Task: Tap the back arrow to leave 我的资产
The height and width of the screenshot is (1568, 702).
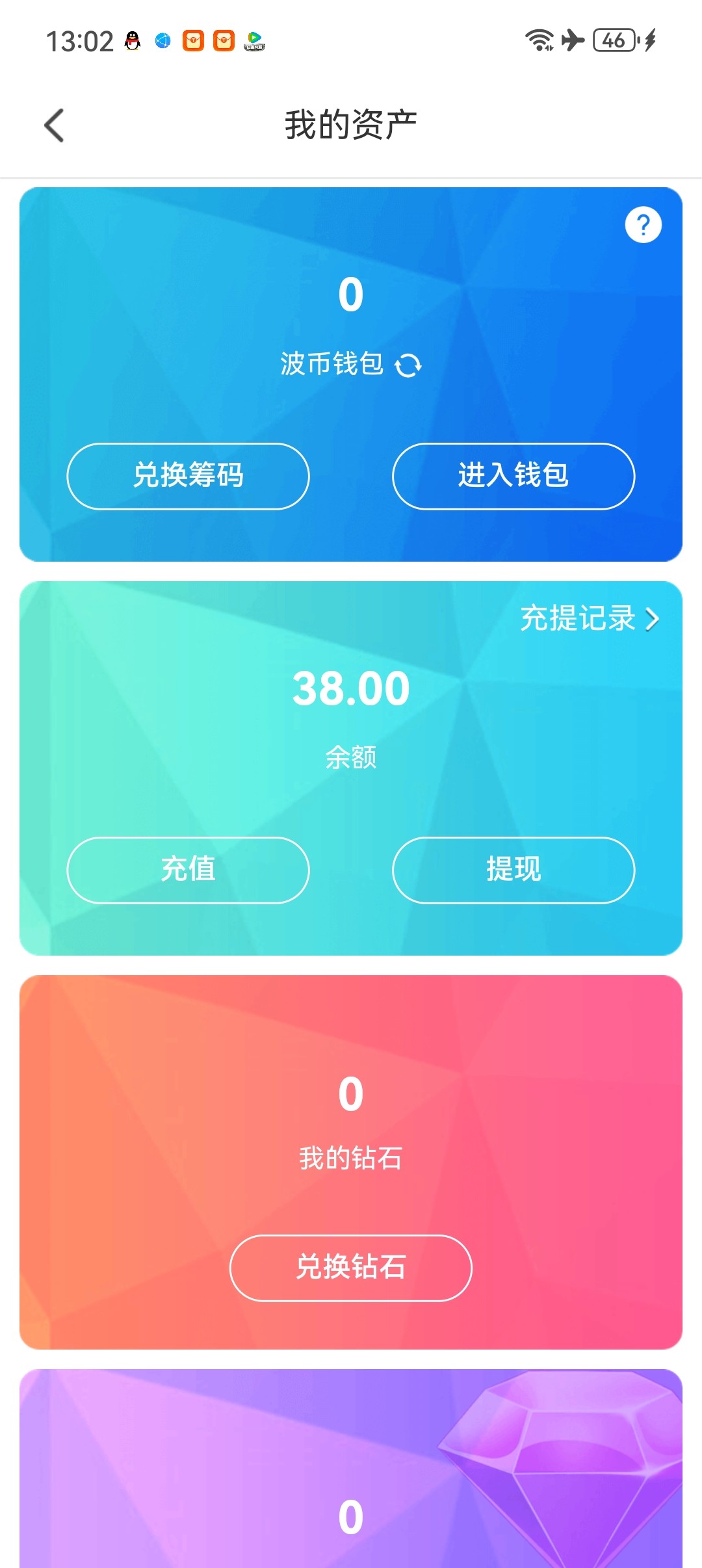Action: (x=55, y=125)
